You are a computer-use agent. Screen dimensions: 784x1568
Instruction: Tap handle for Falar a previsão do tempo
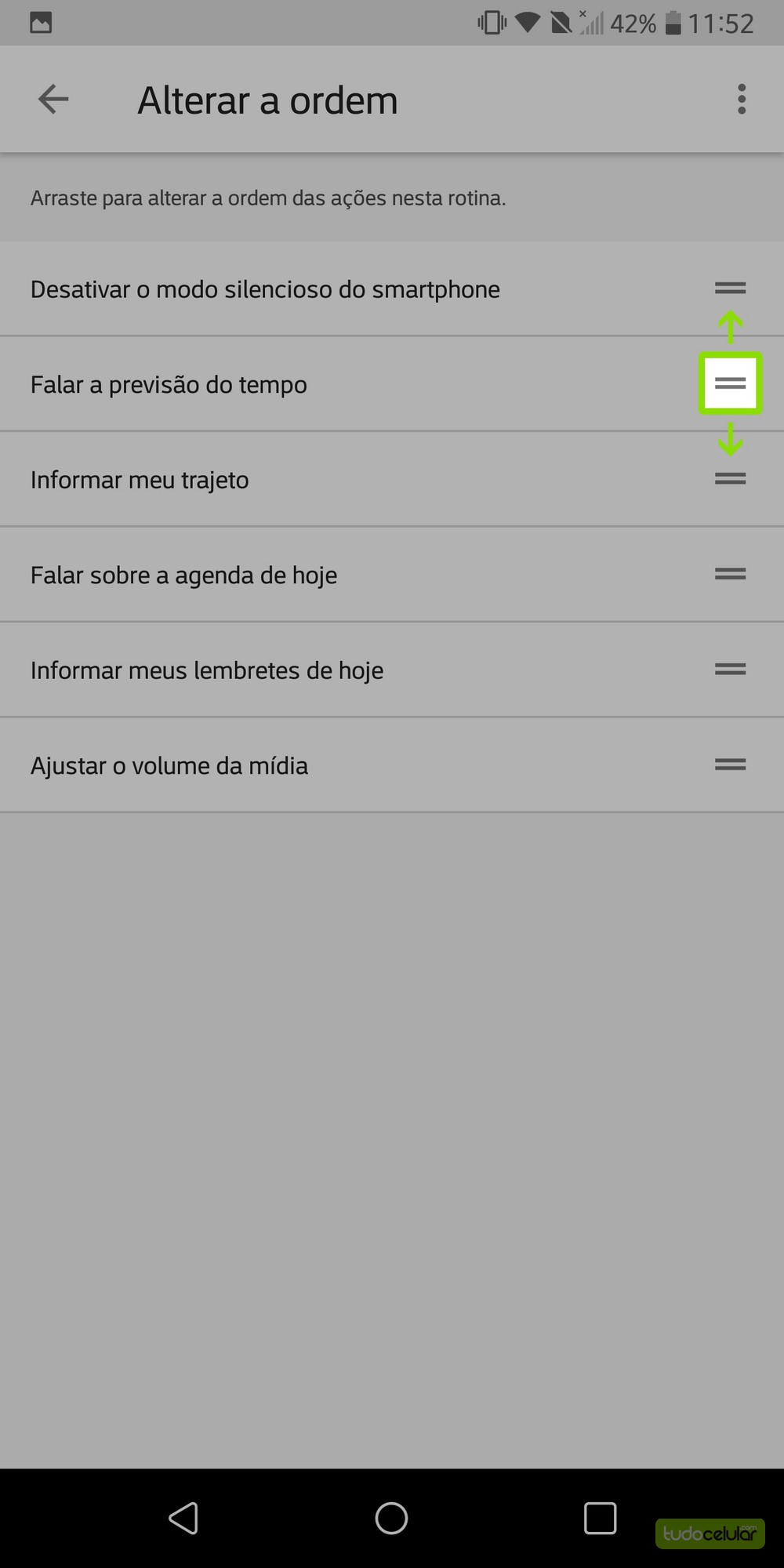pyautogui.click(x=730, y=383)
